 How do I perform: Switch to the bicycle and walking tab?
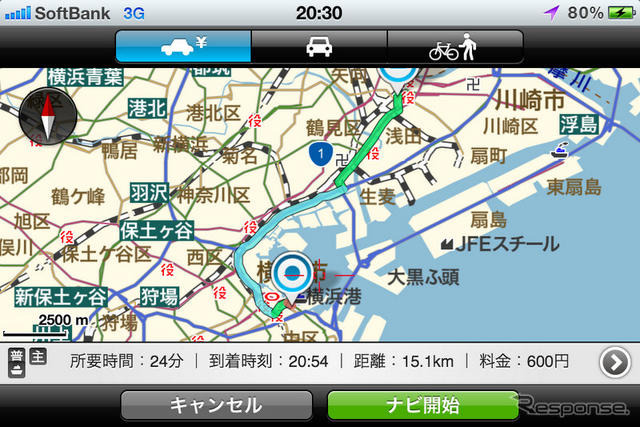[x=455, y=47]
